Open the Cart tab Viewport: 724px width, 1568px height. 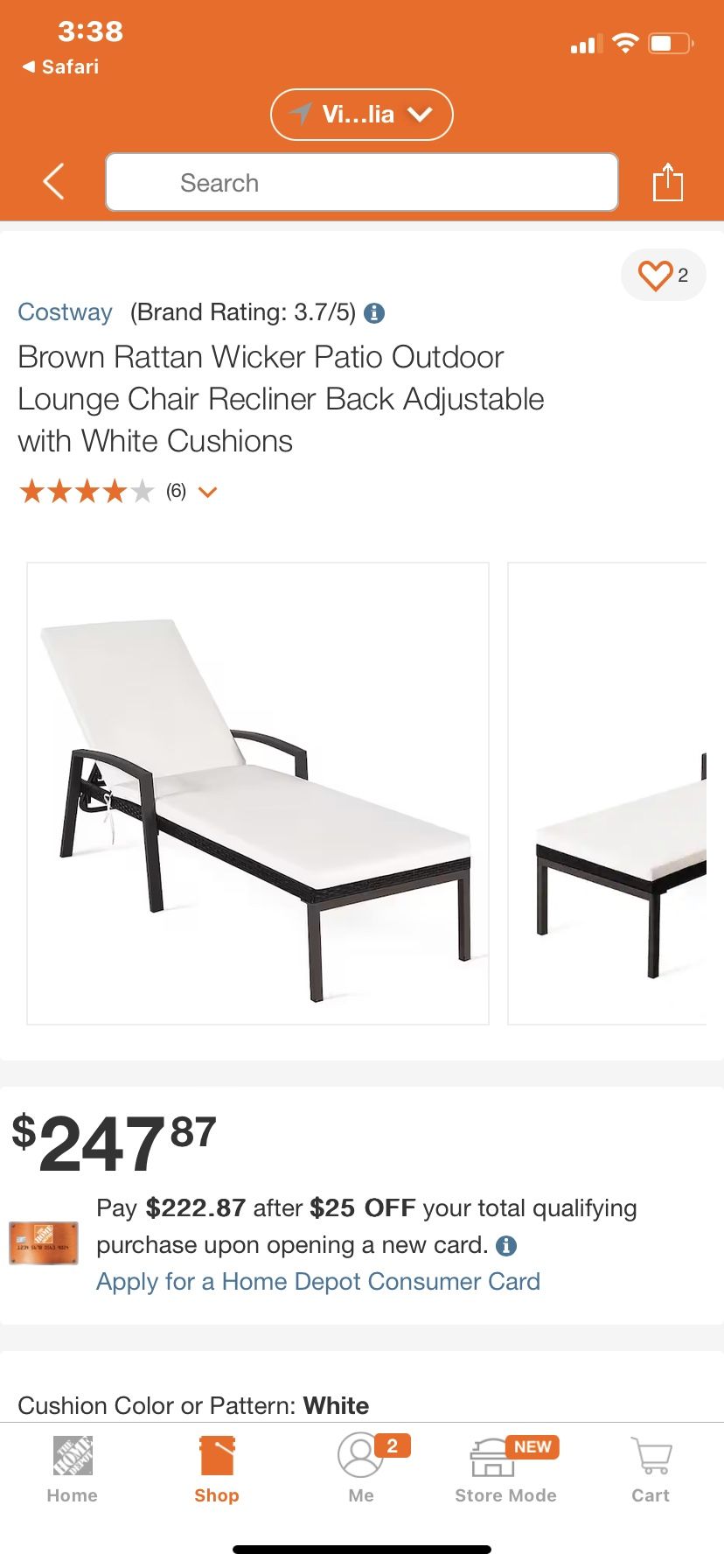pos(651,1470)
